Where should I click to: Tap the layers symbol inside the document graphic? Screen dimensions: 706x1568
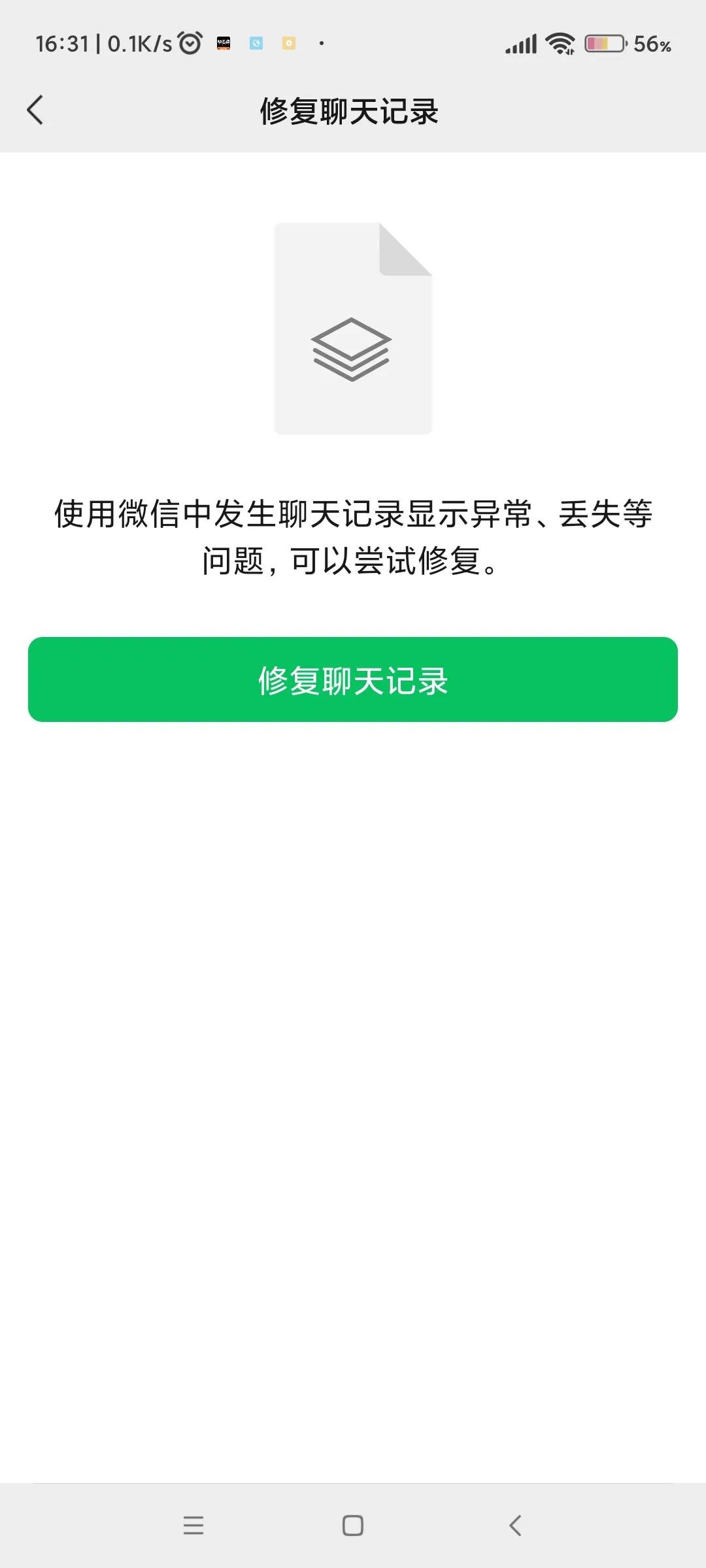coord(352,348)
